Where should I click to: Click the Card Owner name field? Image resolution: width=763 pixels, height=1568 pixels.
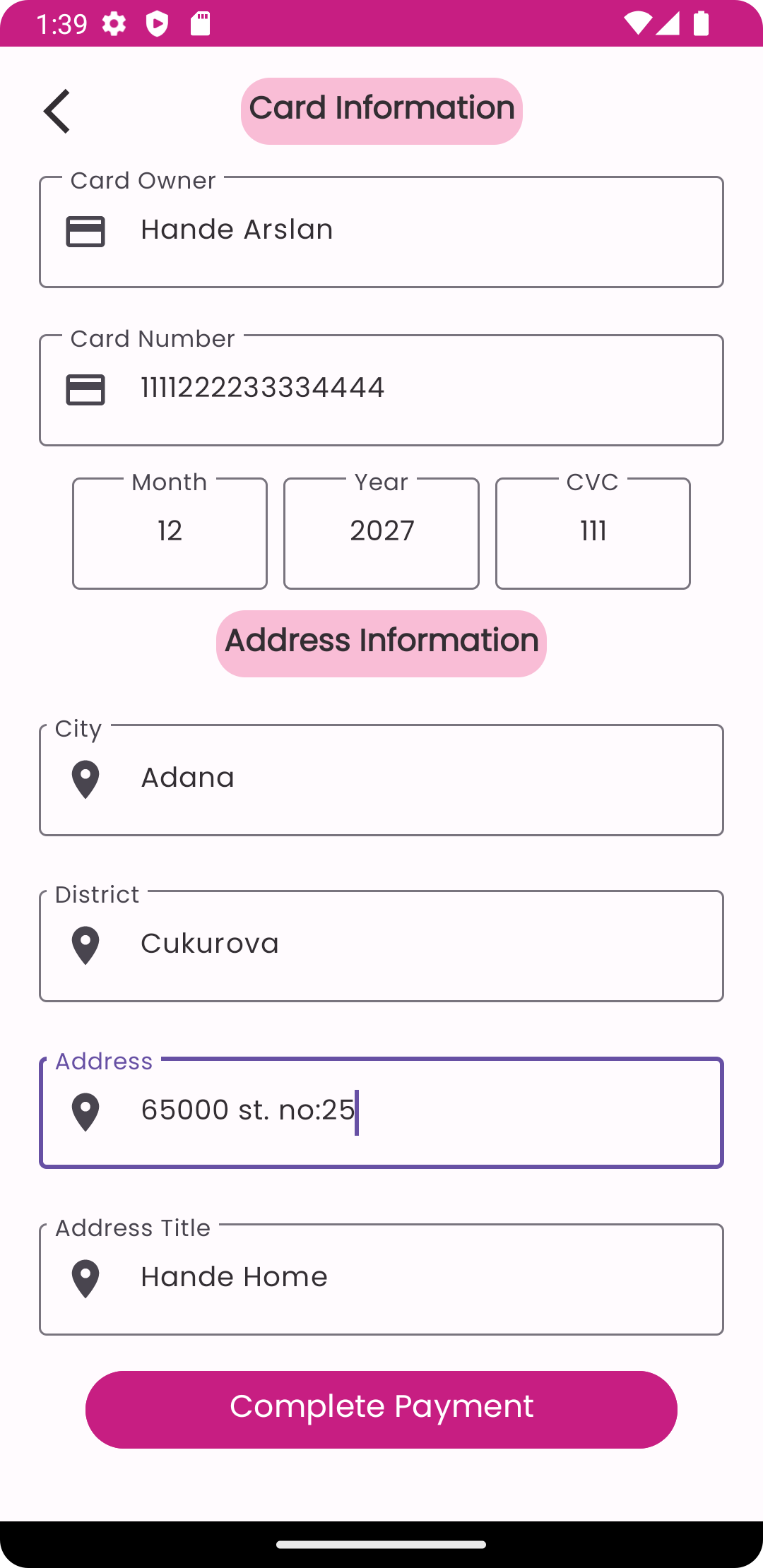(381, 230)
